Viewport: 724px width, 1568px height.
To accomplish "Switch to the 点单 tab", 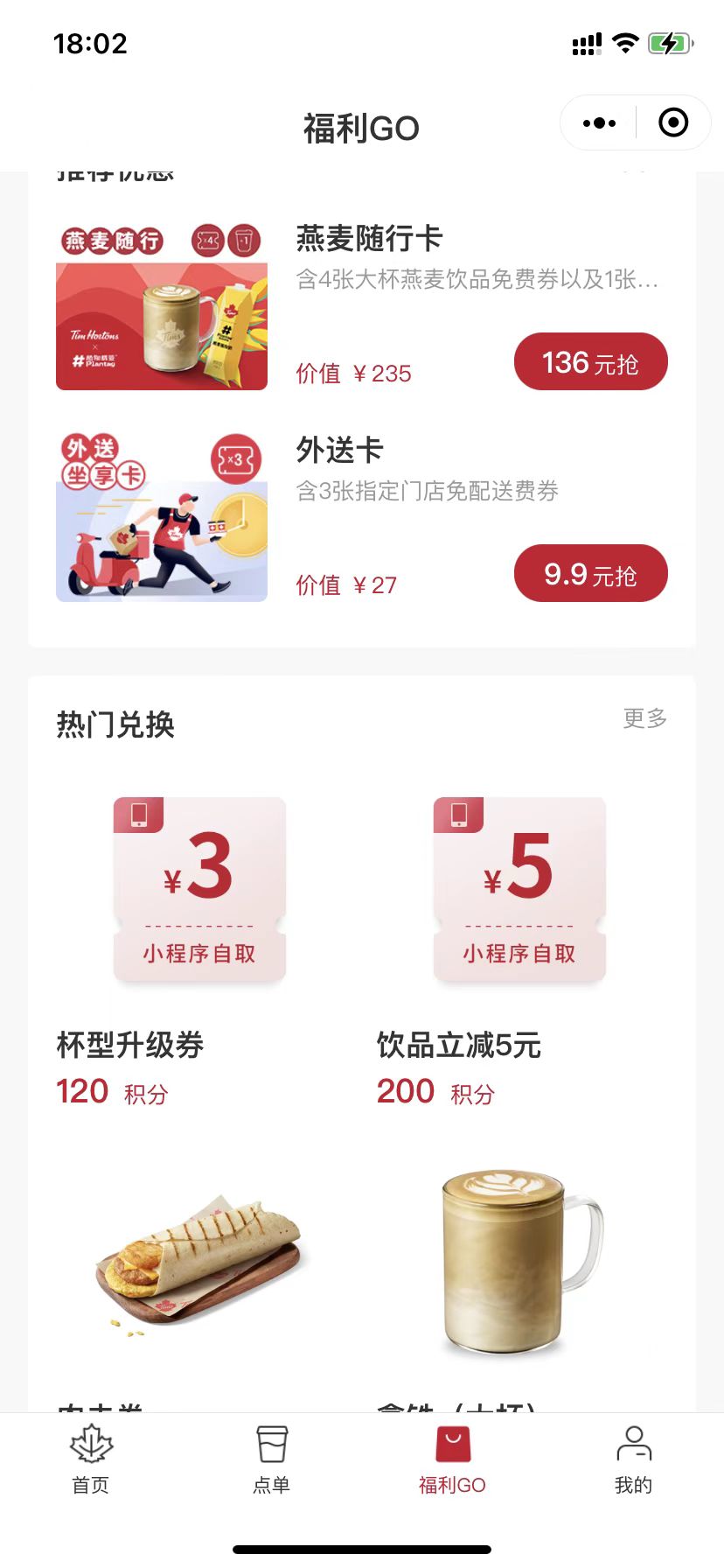I will click(272, 1459).
